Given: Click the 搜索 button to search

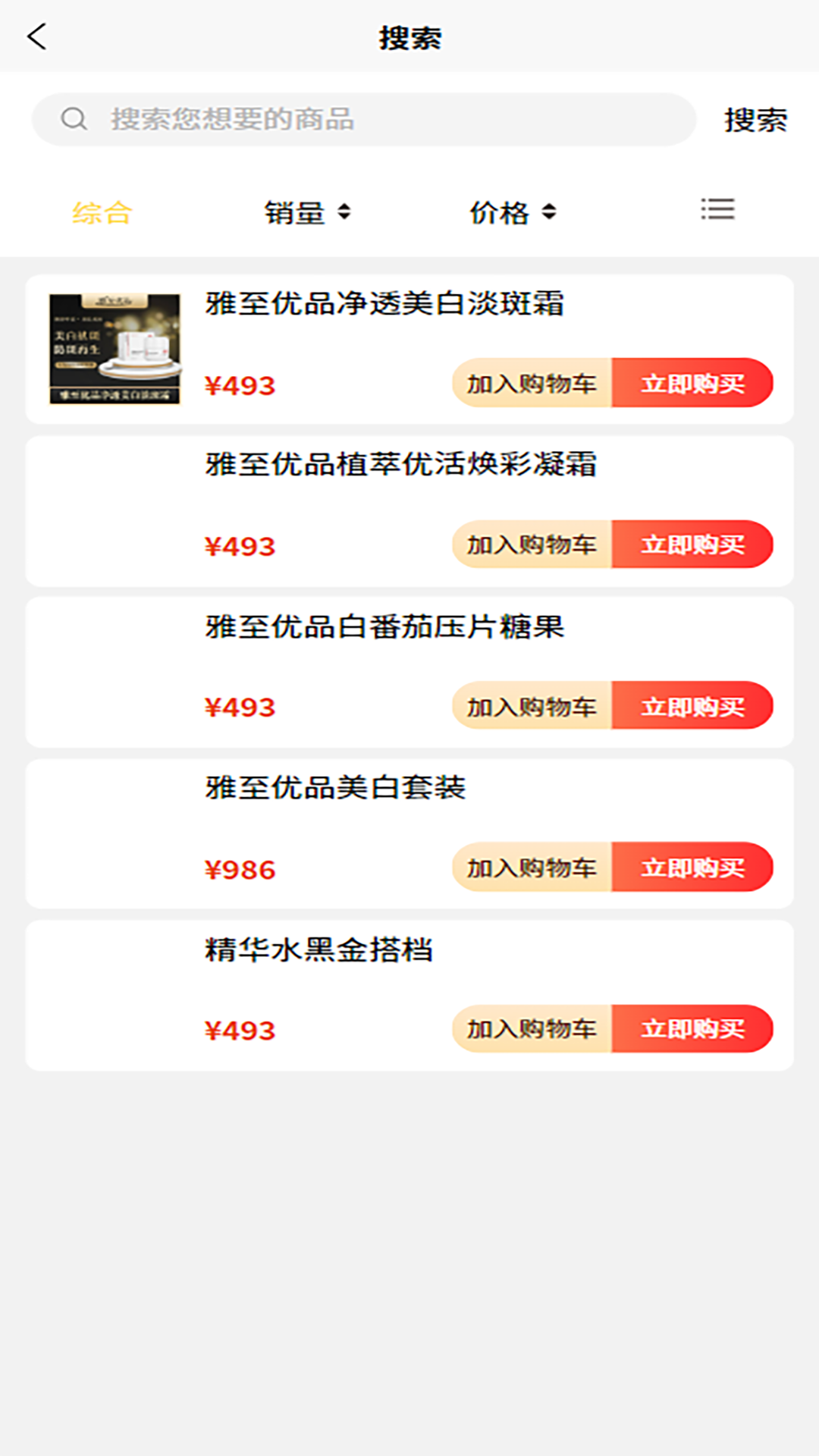Looking at the screenshot, I should [x=755, y=118].
